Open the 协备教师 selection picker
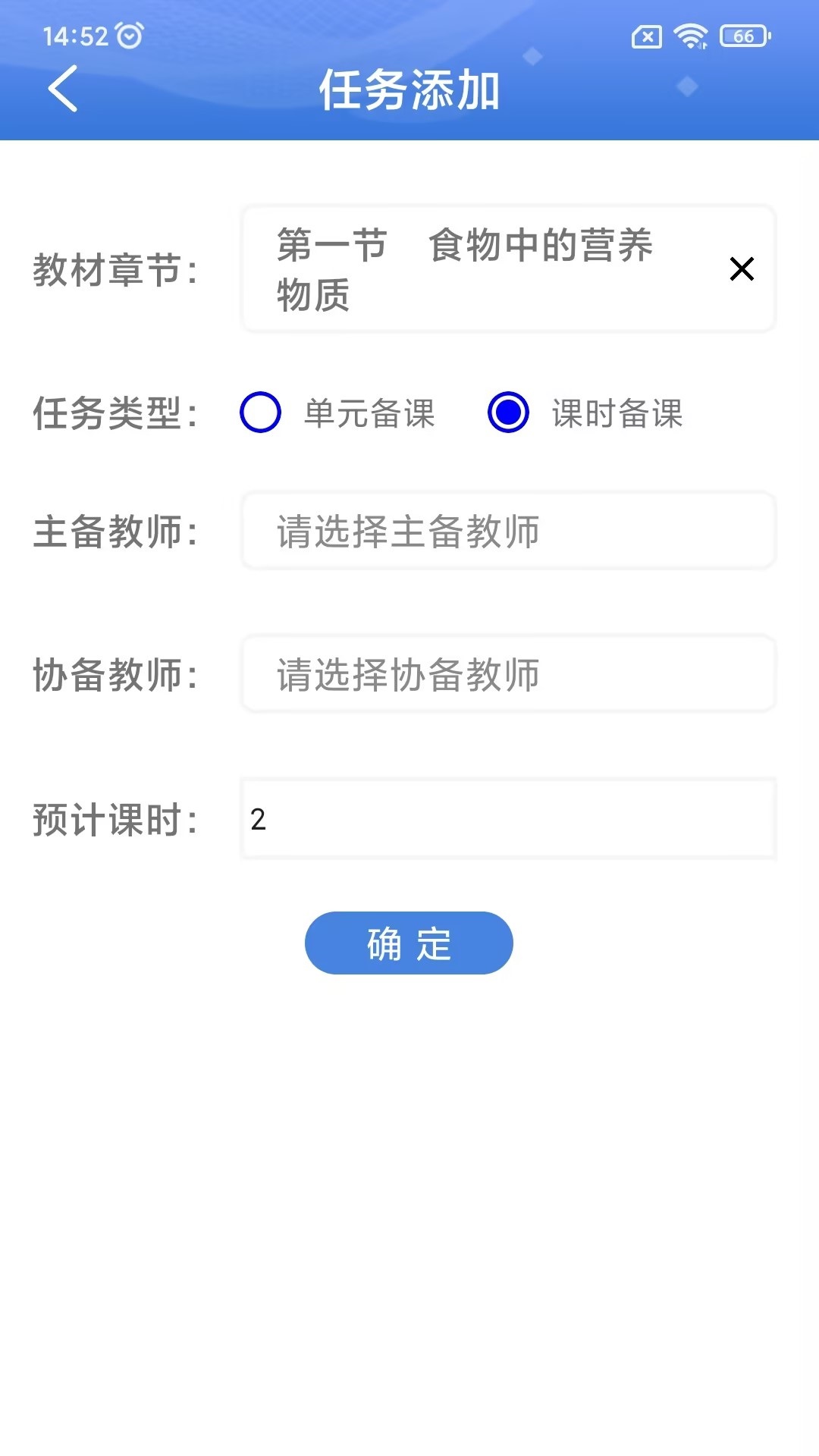819x1456 pixels. [x=507, y=673]
